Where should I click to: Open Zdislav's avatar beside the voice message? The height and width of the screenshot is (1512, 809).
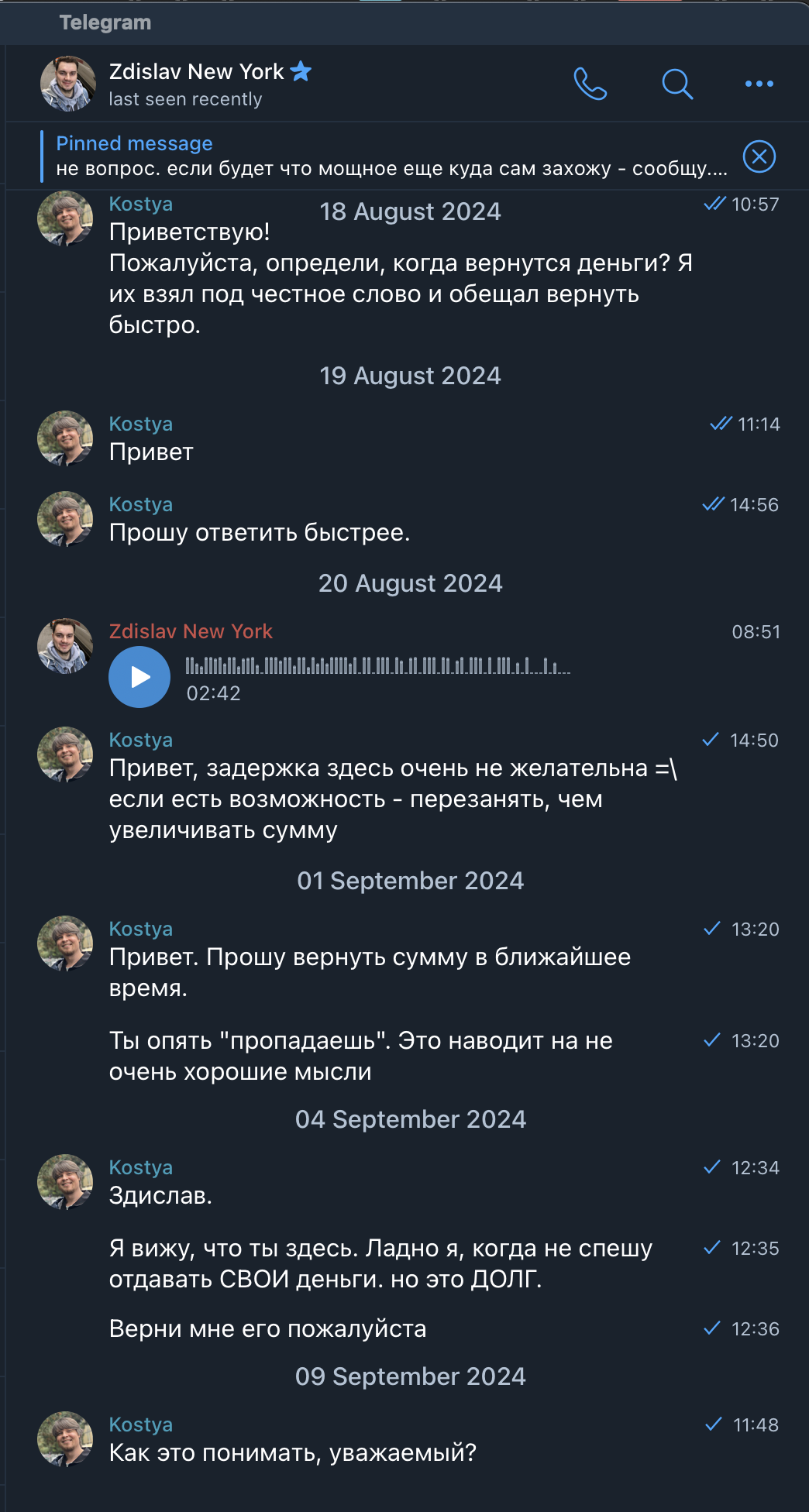coord(66,646)
